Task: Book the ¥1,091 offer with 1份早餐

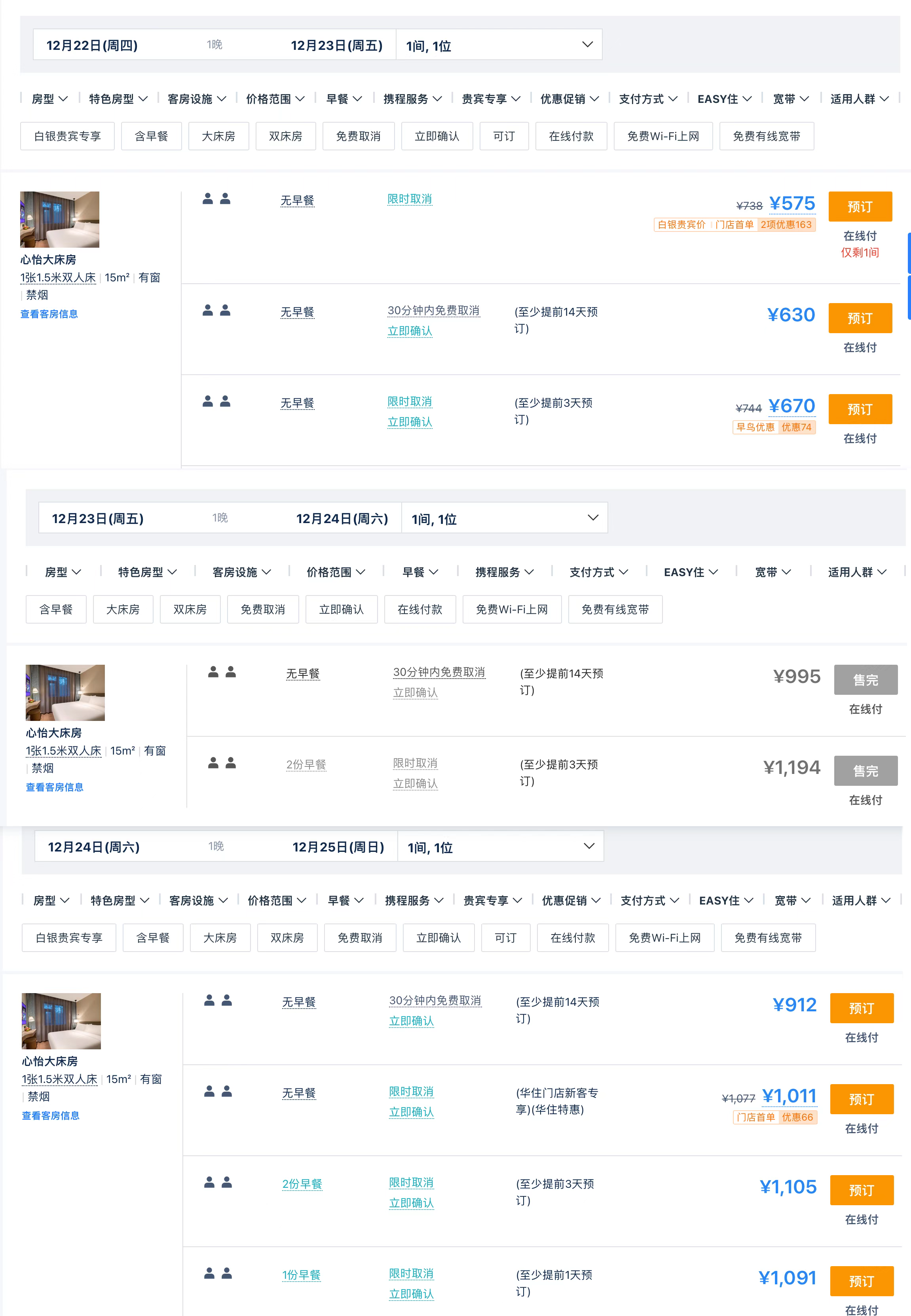Action: (x=862, y=1281)
